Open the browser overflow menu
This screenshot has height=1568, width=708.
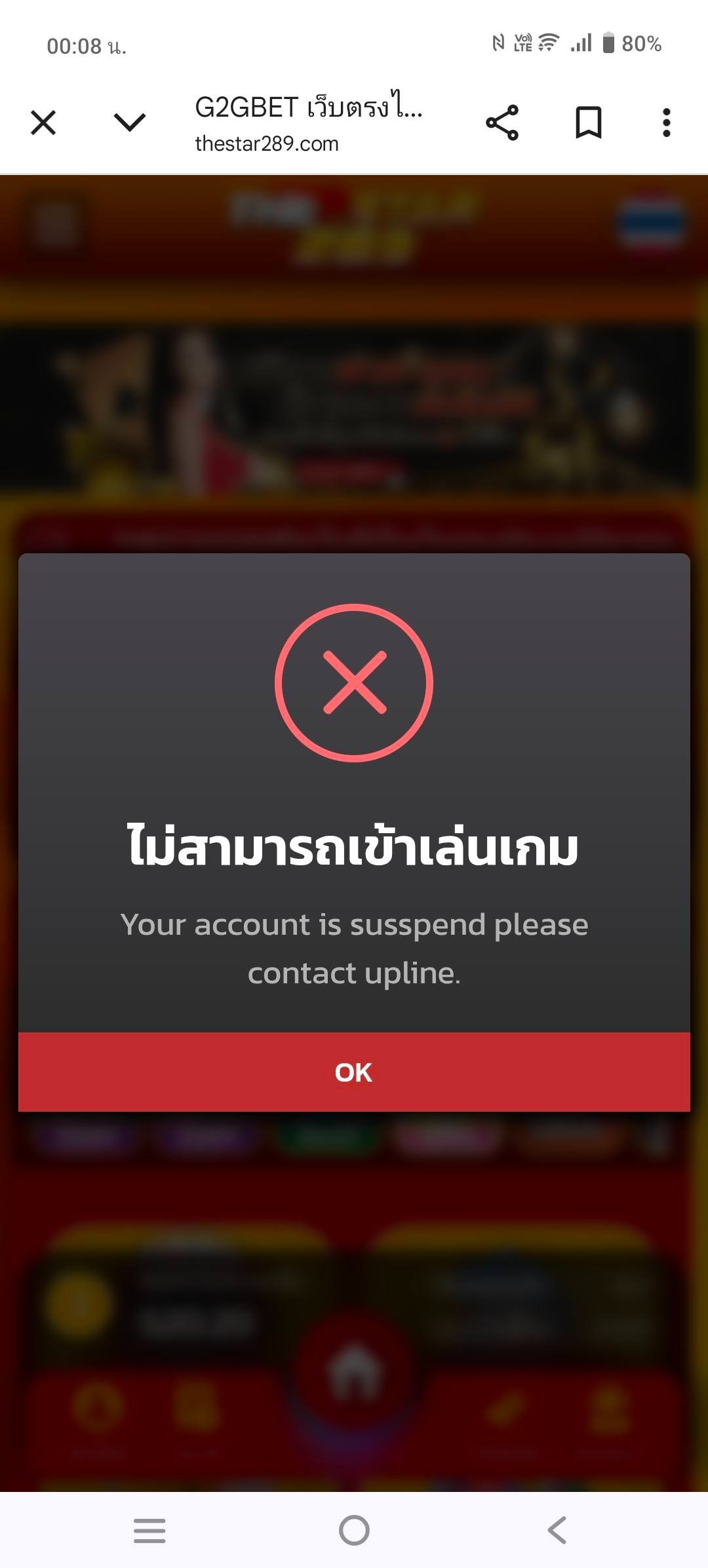coord(666,123)
